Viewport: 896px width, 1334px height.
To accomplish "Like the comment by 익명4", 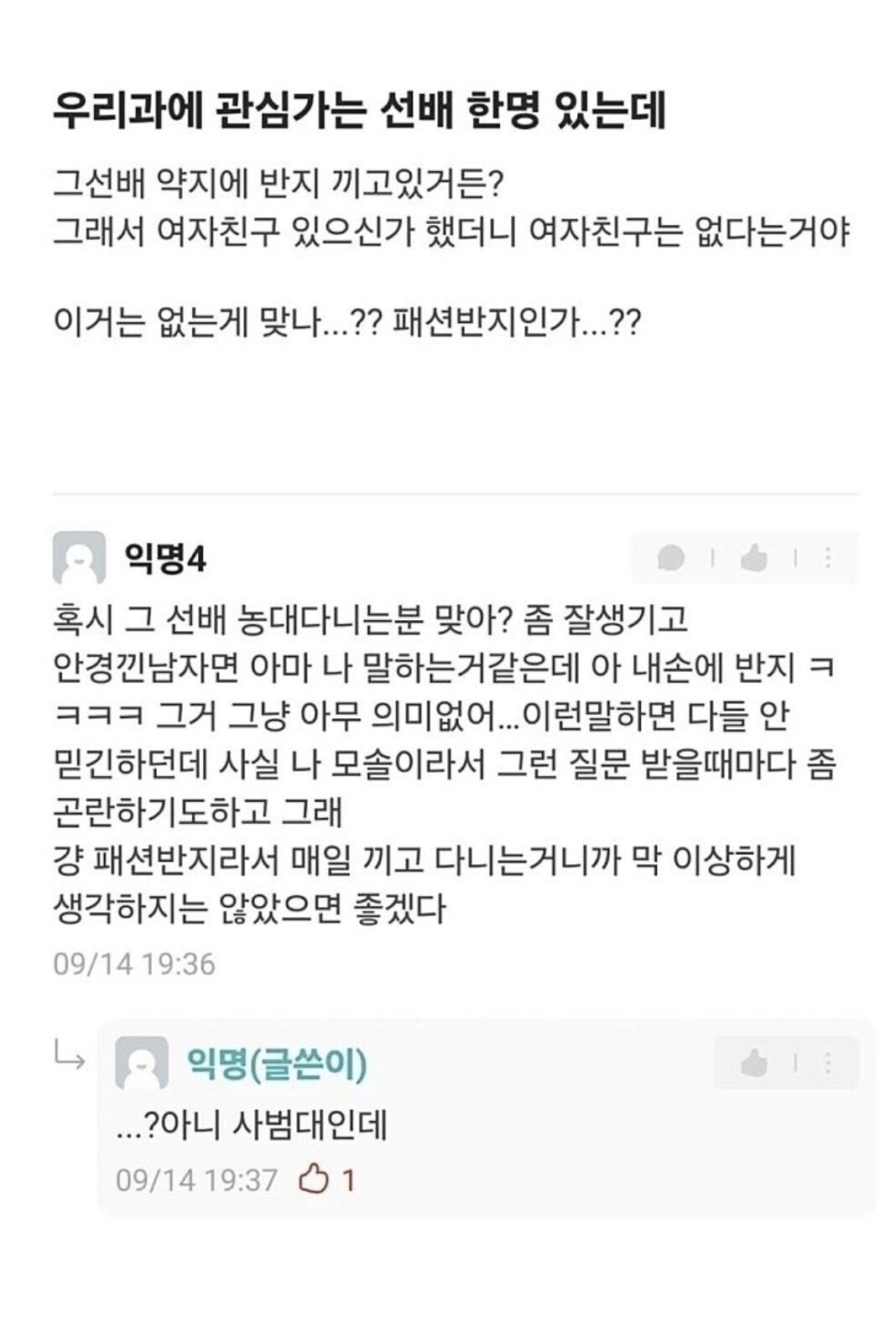I will point(754,557).
